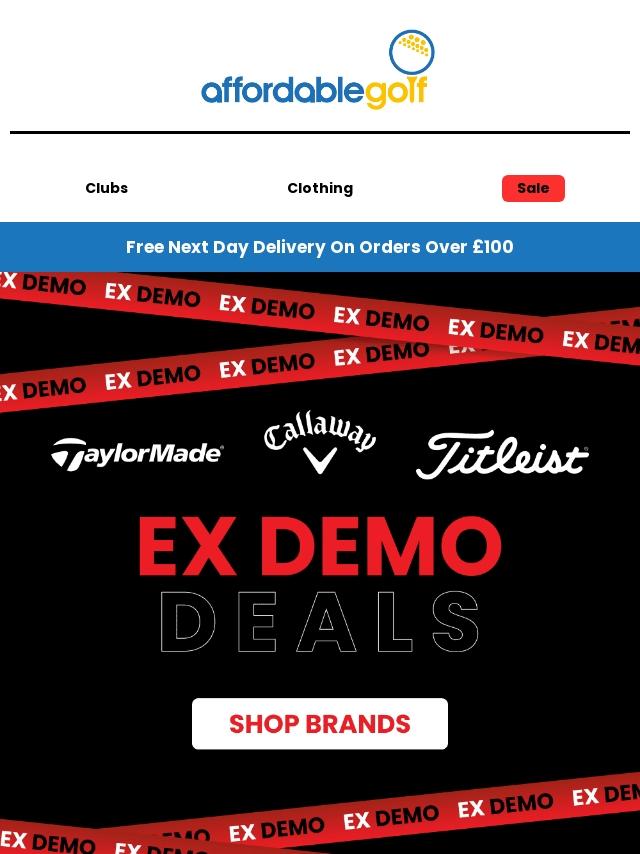The image size is (640, 854).
Task: Tap the red Sale button
Action: tap(533, 188)
